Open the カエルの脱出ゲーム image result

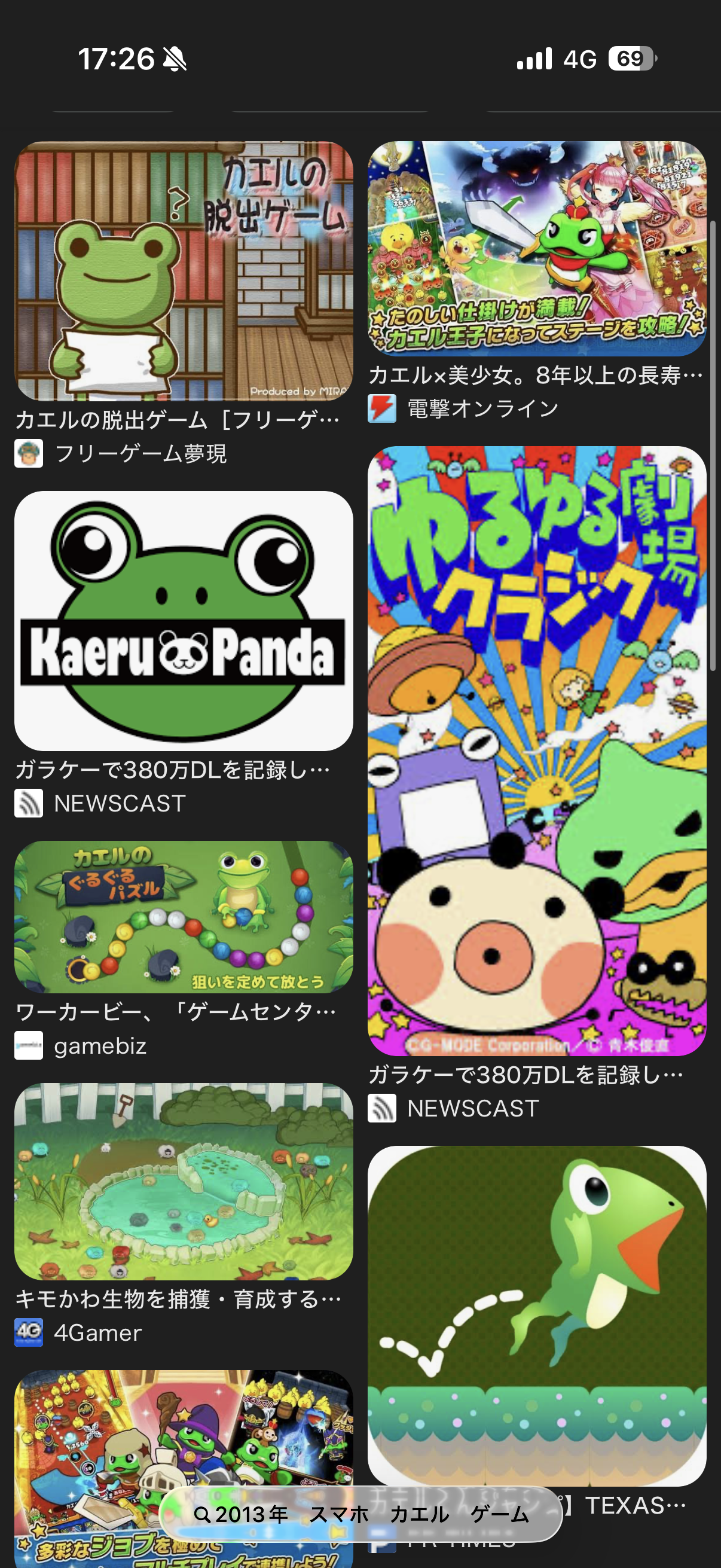click(183, 271)
